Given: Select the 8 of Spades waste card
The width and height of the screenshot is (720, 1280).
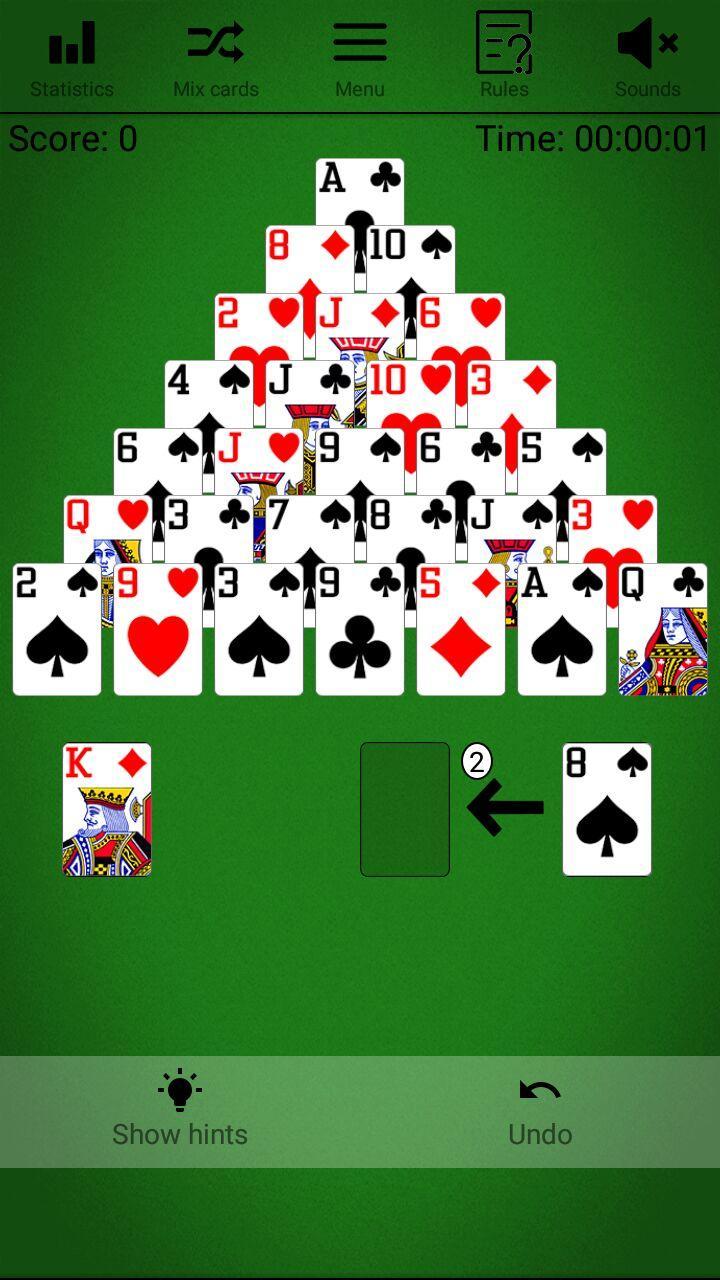Looking at the screenshot, I should (607, 808).
